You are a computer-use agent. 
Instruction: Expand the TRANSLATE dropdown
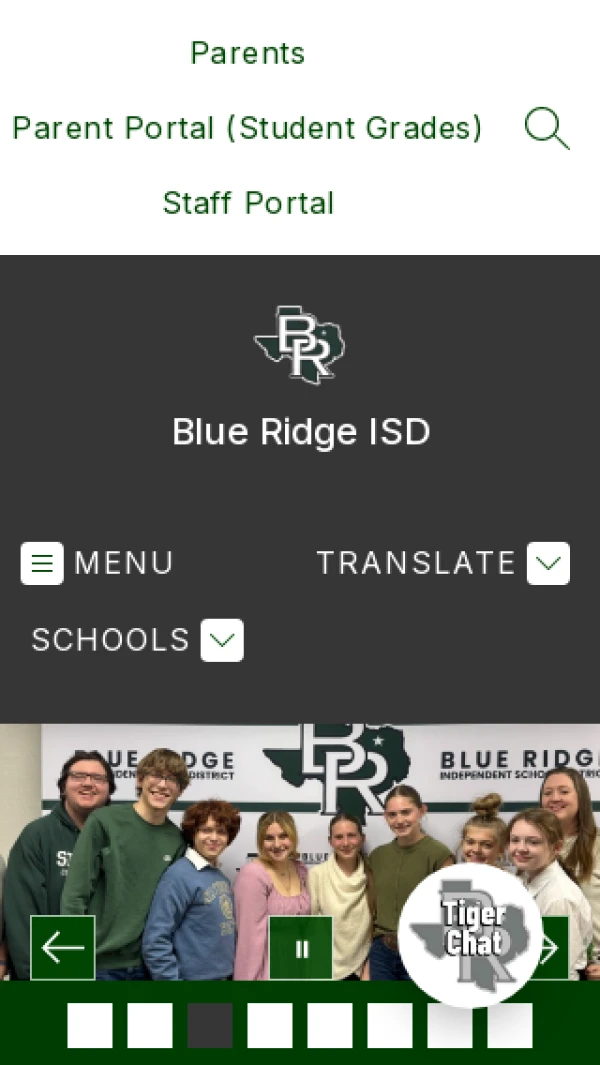tap(548, 563)
